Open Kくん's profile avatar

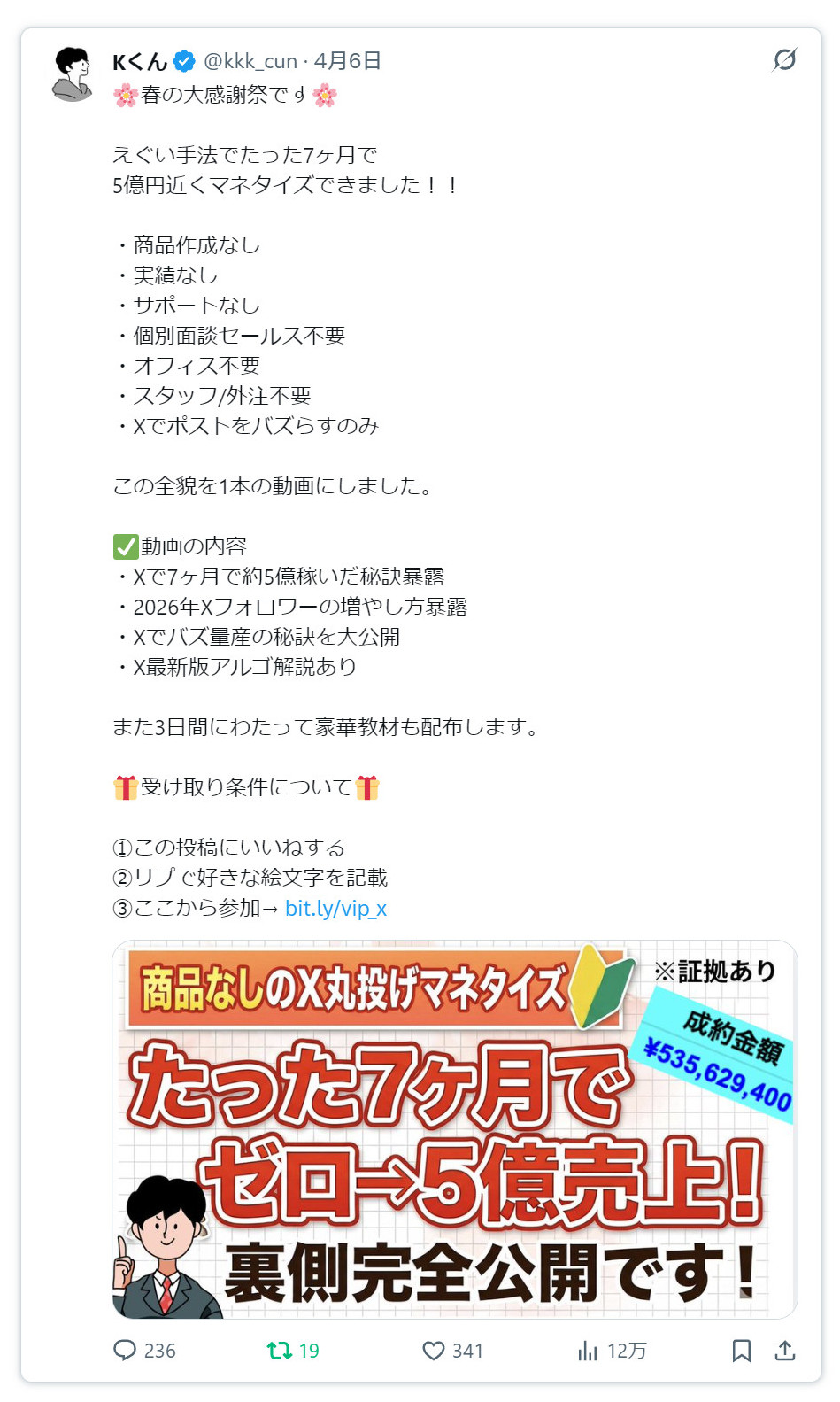73,74
